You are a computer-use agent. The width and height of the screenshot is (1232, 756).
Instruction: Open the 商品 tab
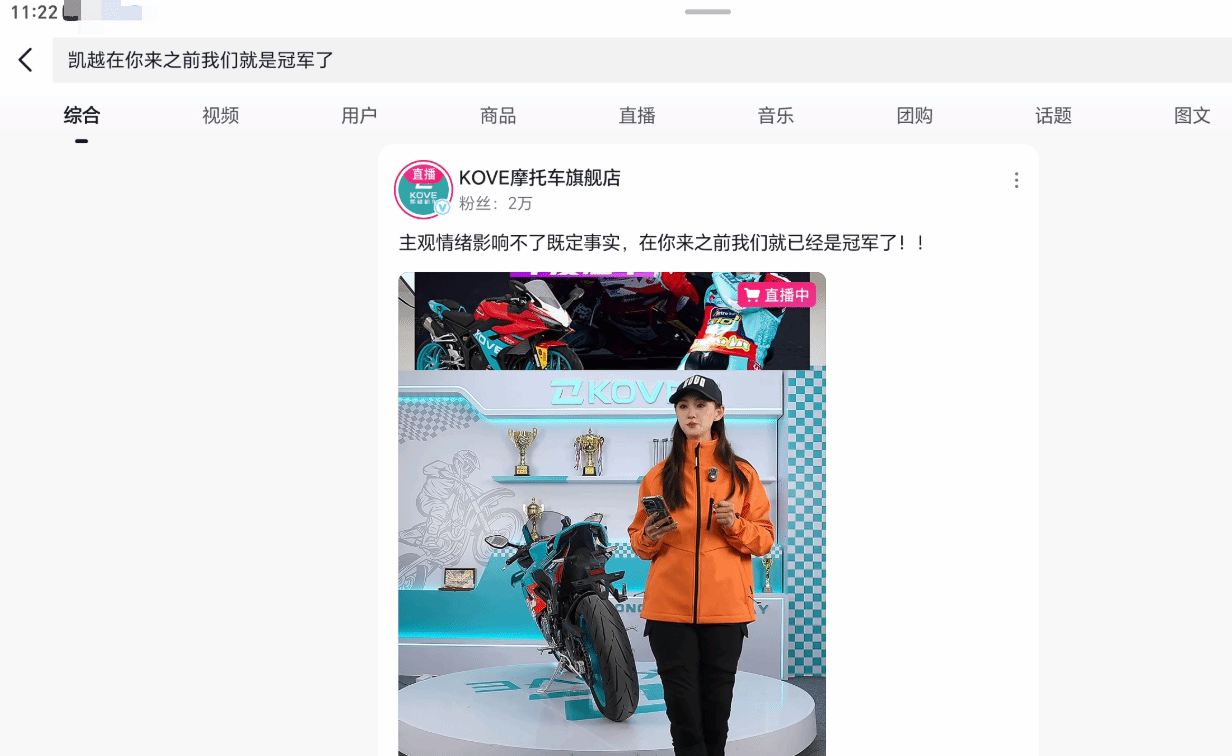click(x=498, y=116)
